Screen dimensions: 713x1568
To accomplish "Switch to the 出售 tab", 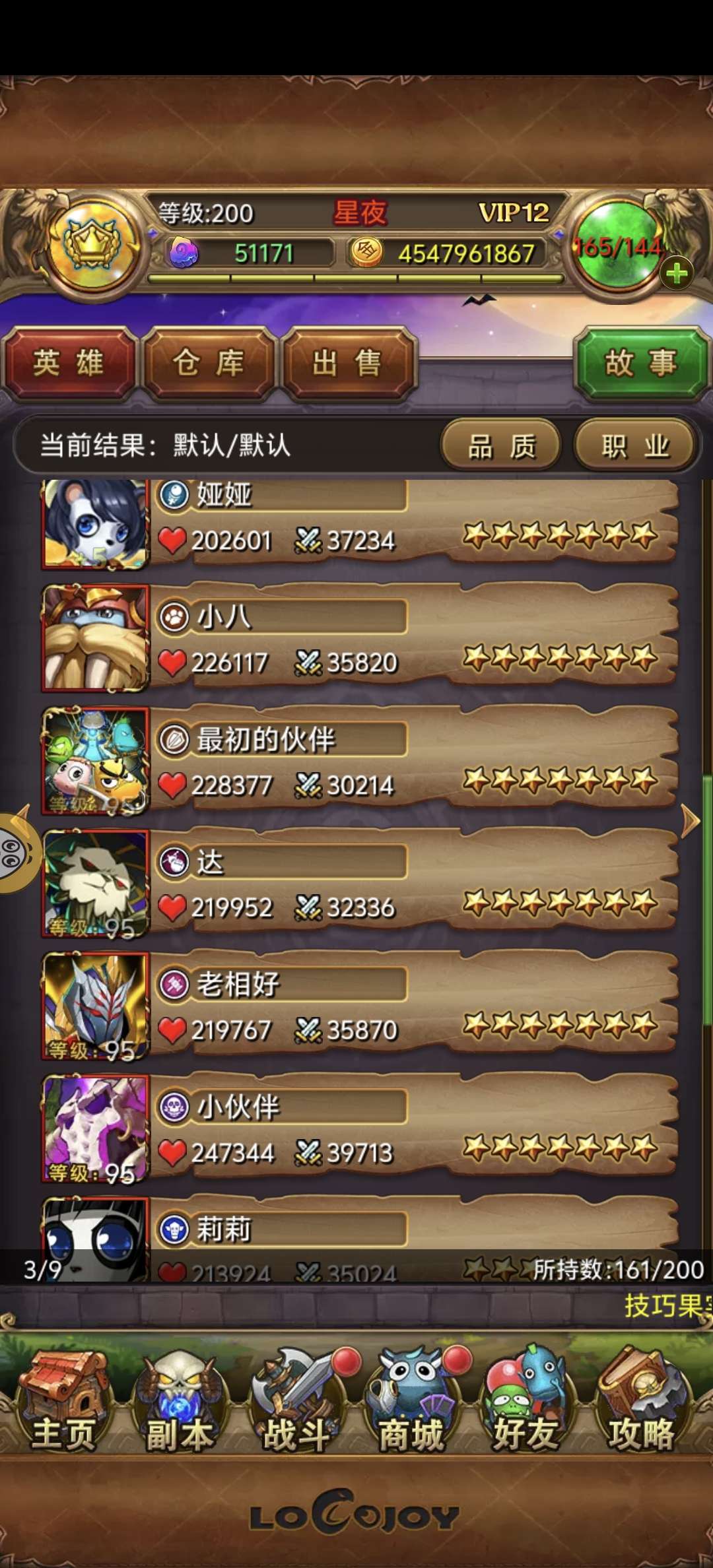I will click(349, 363).
